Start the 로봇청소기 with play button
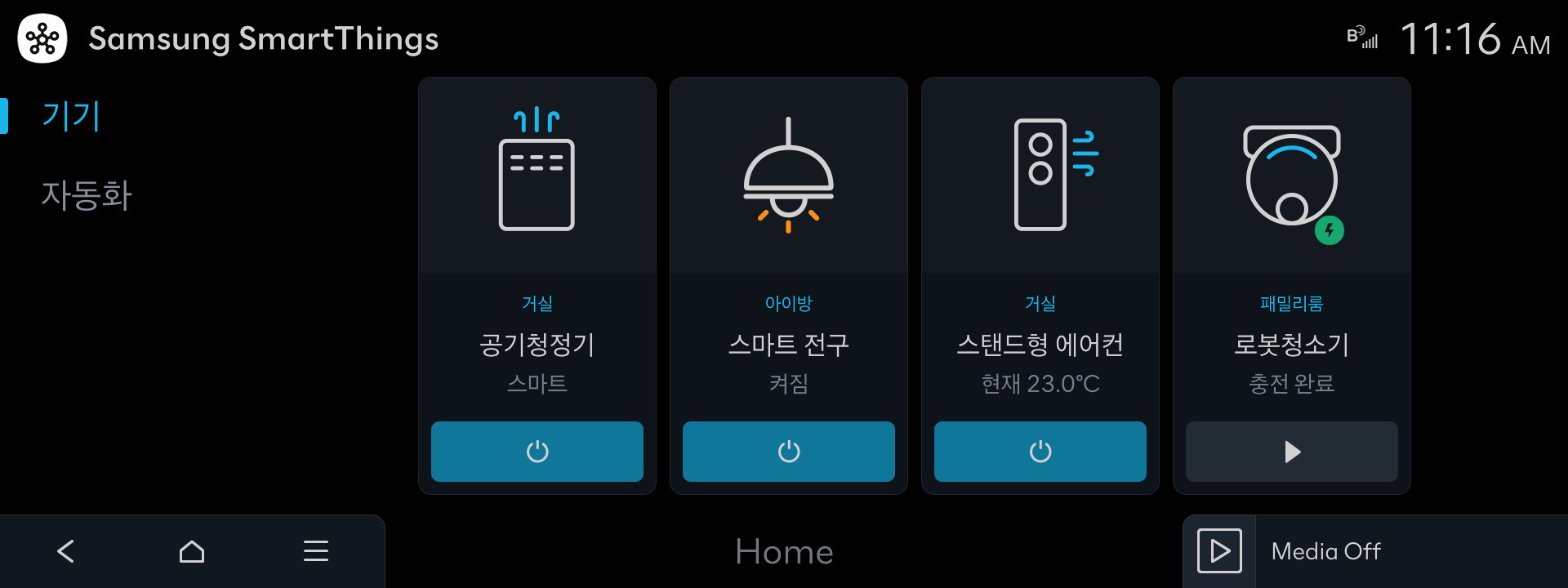1568x588 pixels. pyautogui.click(x=1292, y=452)
